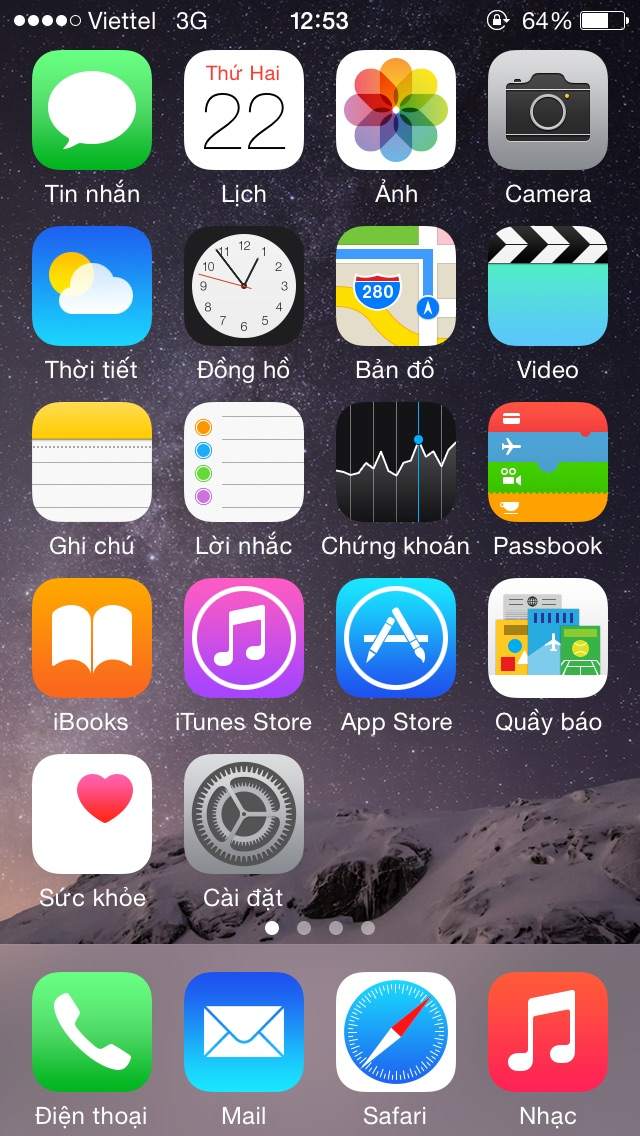Open the Ảnh photos app

[x=396, y=110]
